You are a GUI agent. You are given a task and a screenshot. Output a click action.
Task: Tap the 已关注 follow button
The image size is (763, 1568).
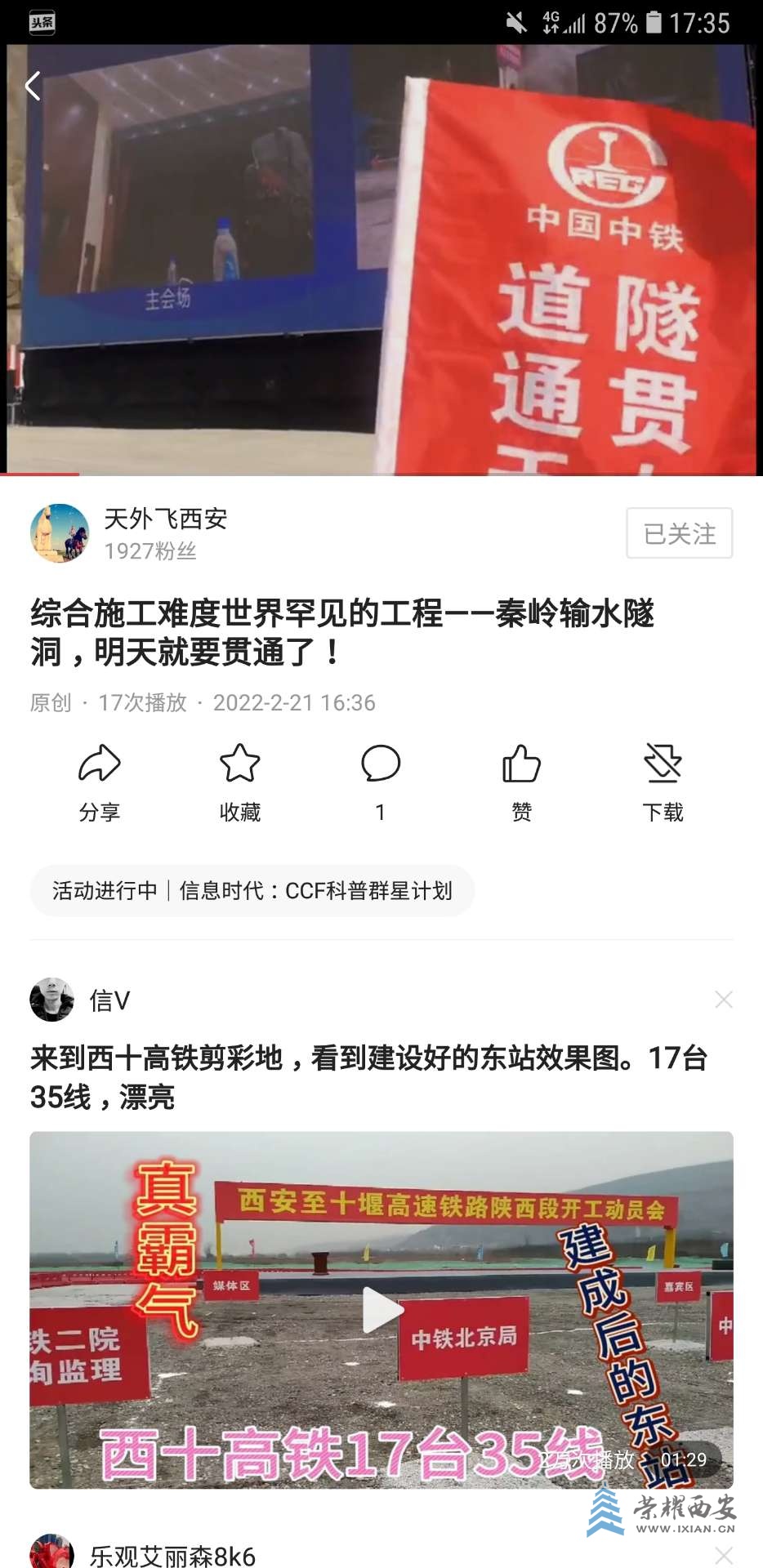click(679, 533)
